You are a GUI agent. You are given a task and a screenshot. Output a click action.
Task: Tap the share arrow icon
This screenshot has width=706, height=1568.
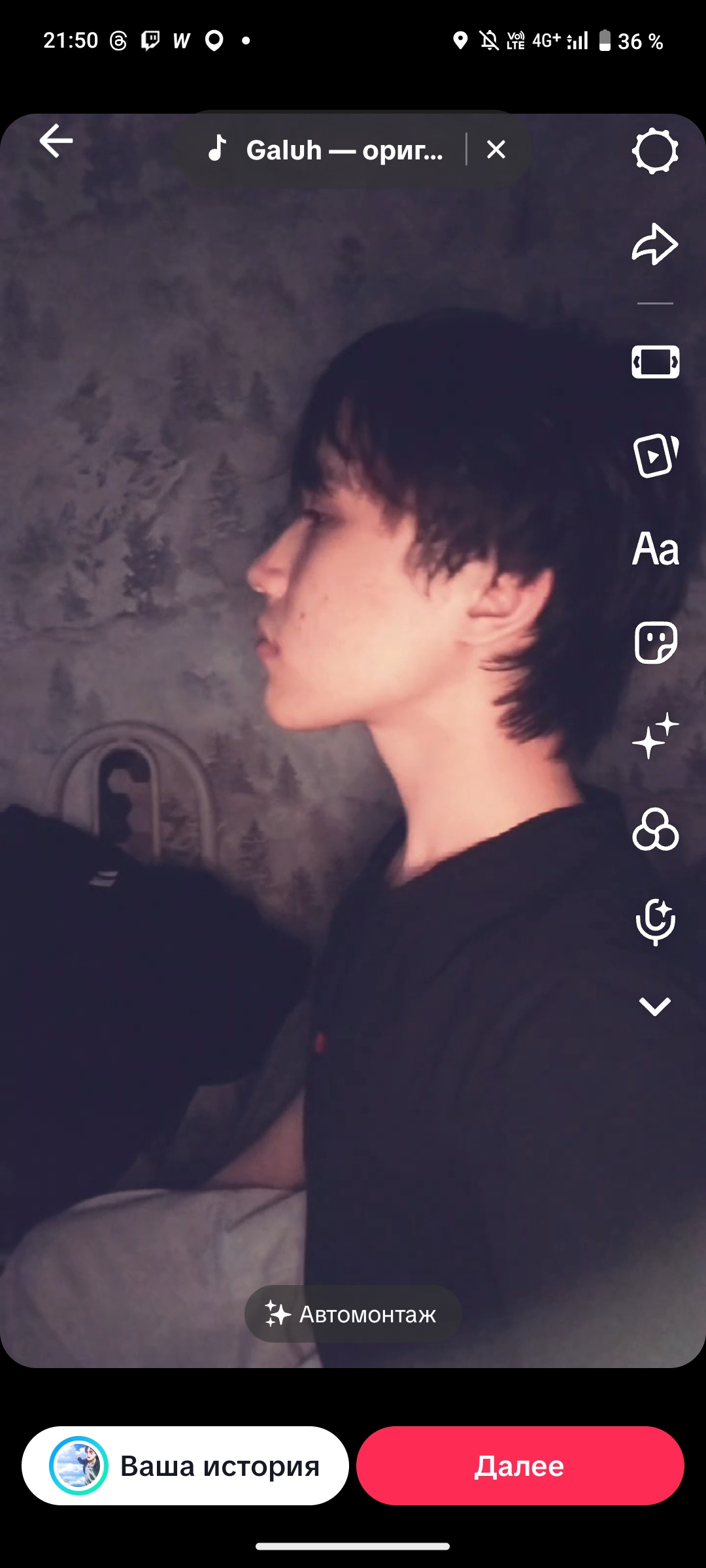point(655,245)
